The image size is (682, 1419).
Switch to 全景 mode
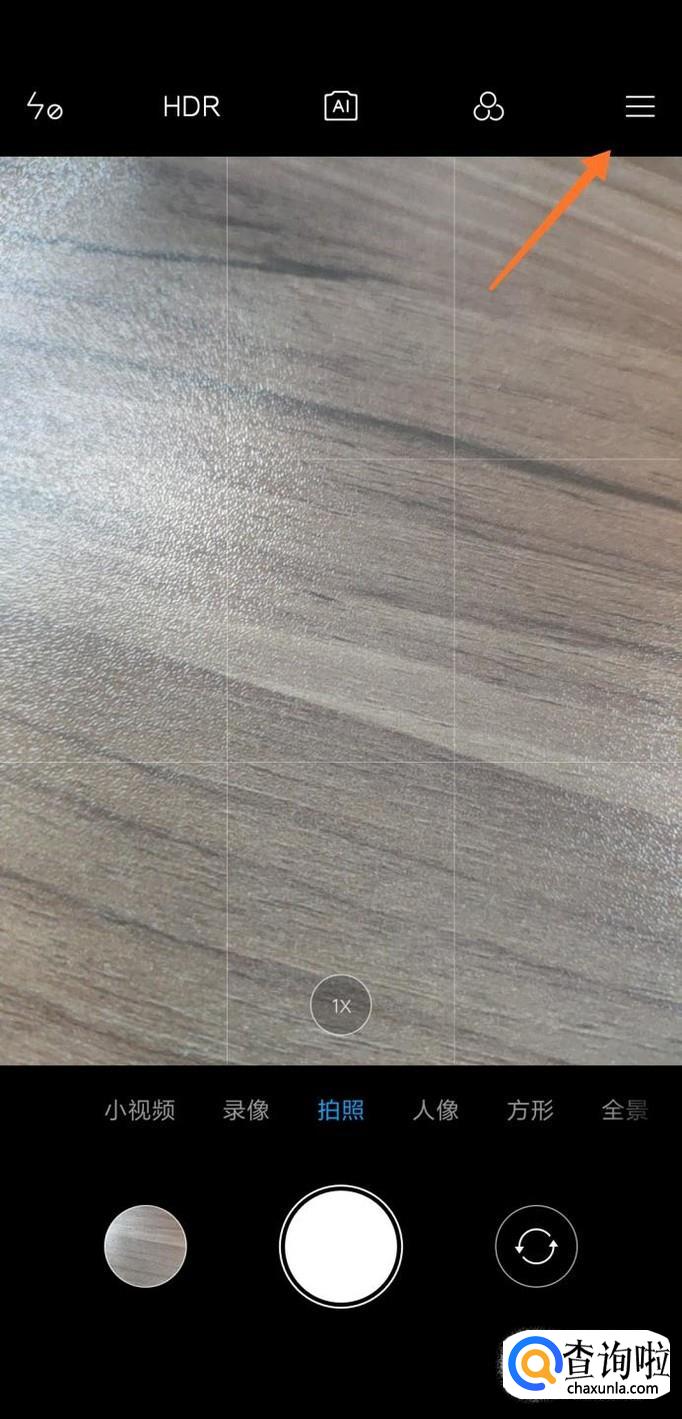coord(625,1109)
